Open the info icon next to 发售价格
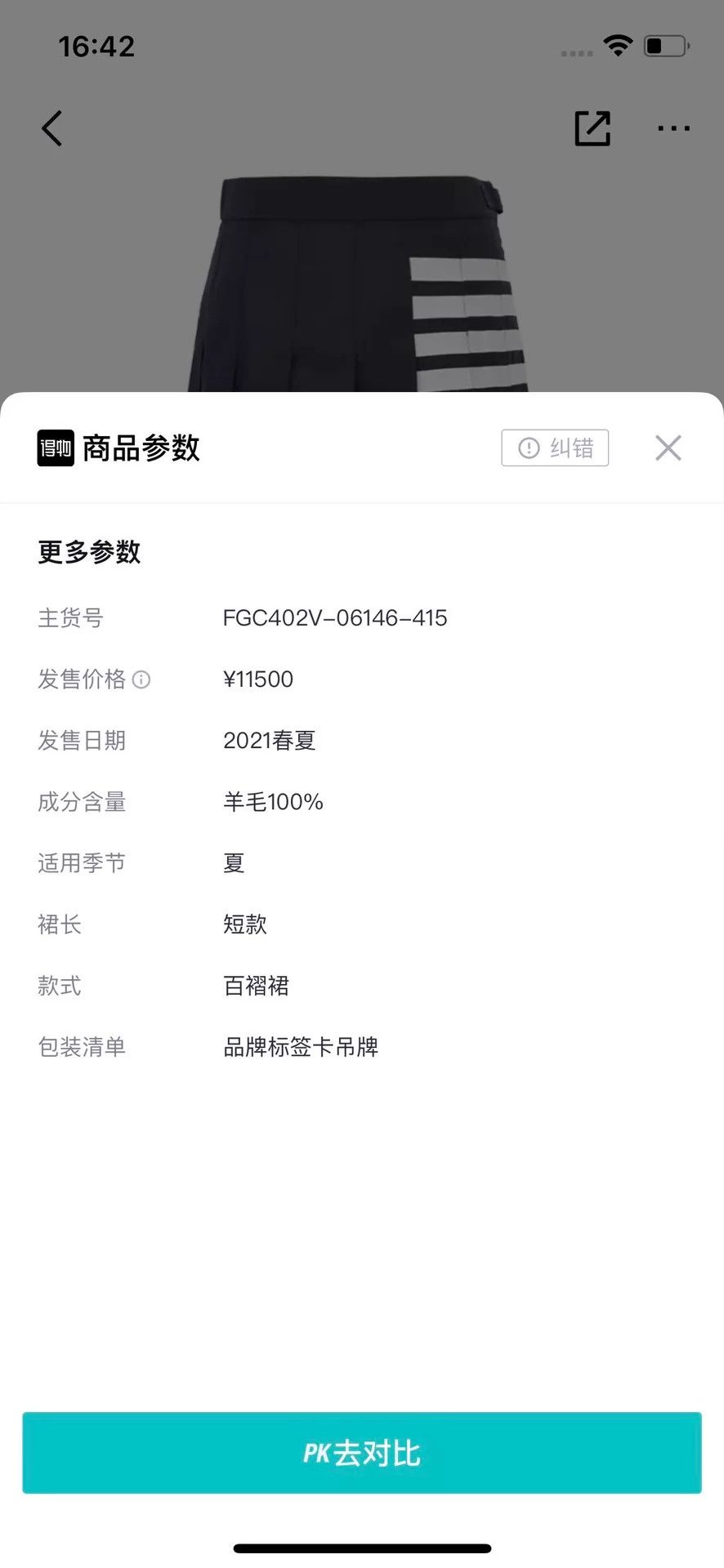This screenshot has height=1568, width=724. (x=141, y=679)
